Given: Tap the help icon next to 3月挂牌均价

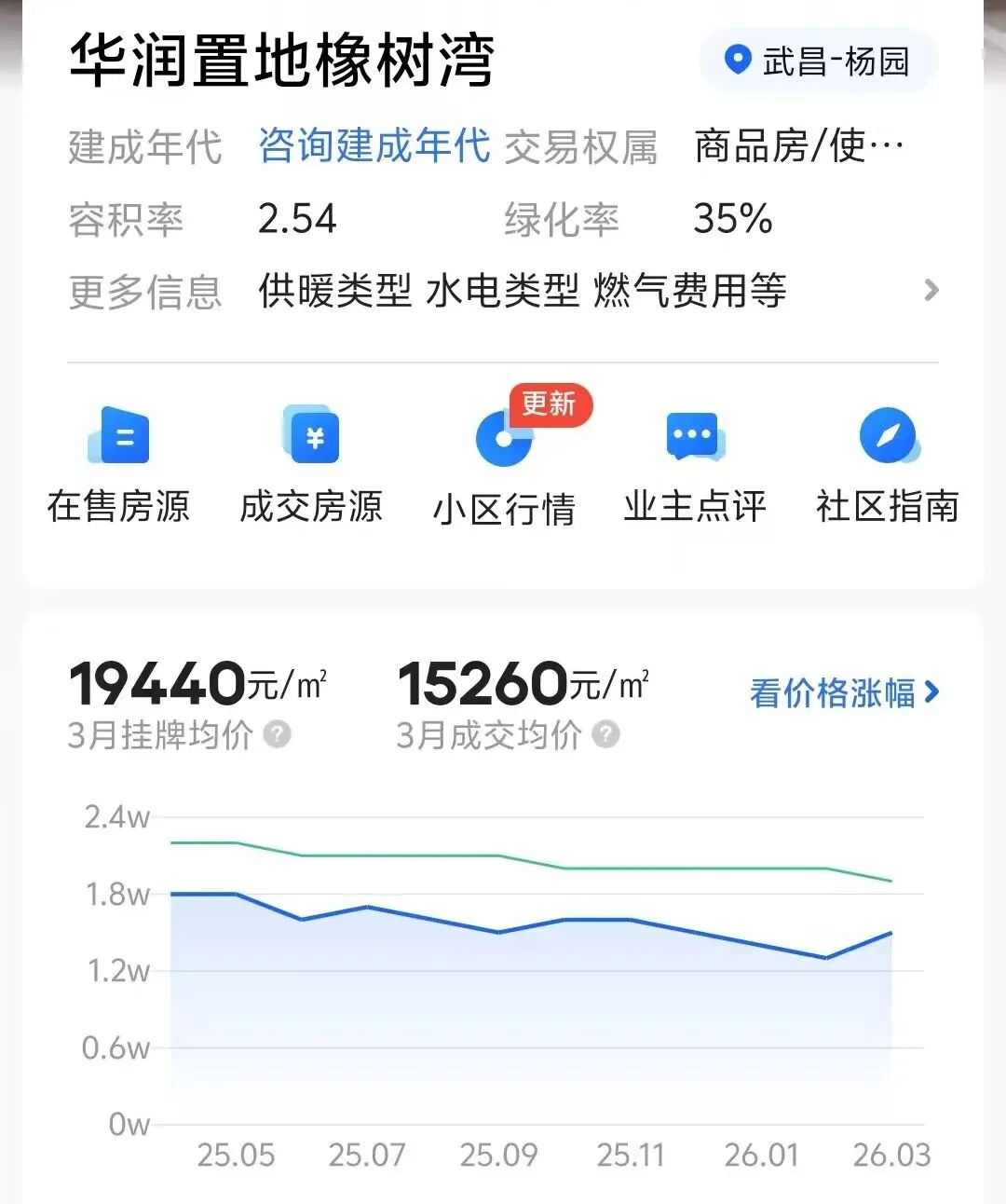Looking at the screenshot, I should 277,734.
